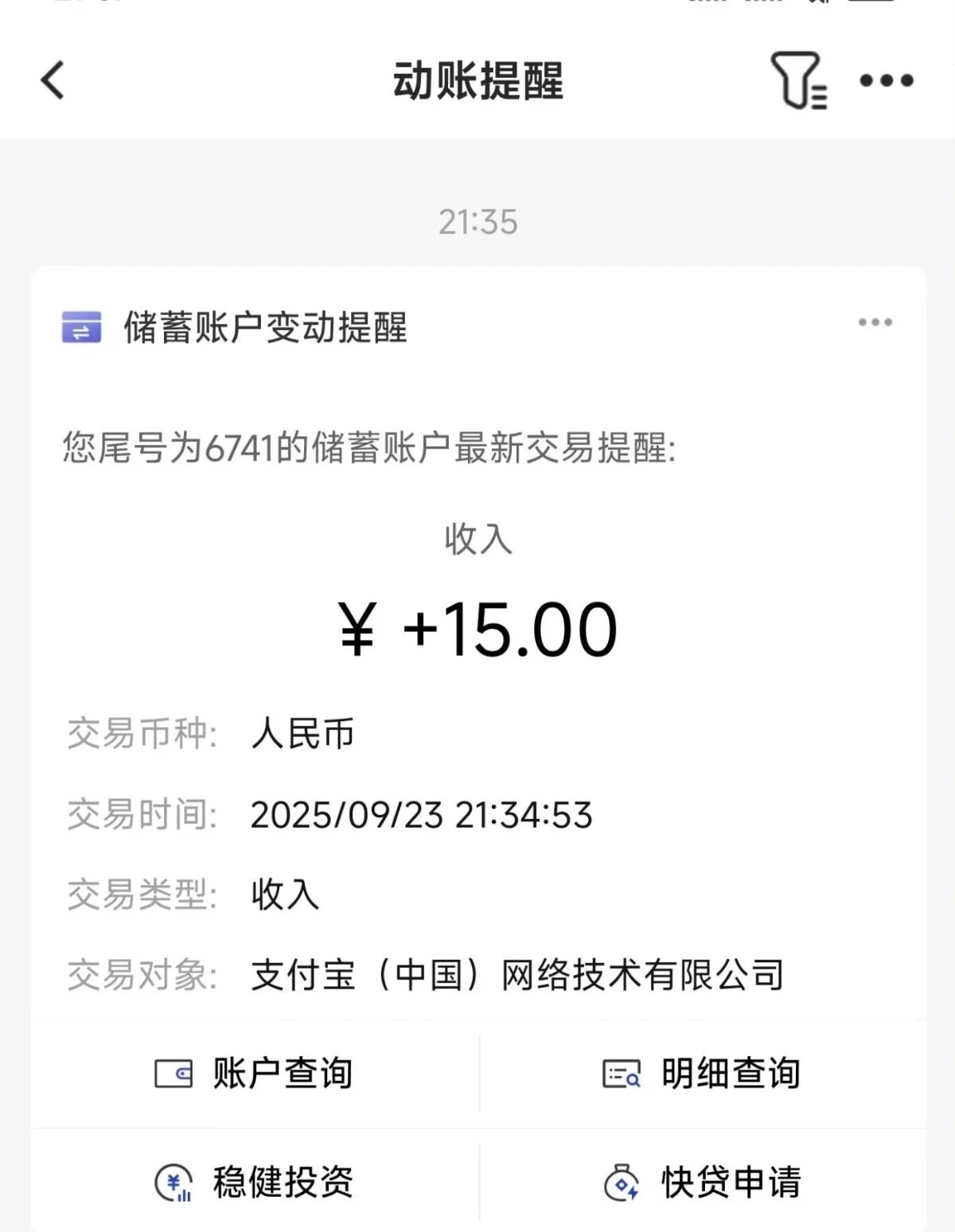This screenshot has width=955, height=1232.
Task: Go back from 动账提醒 page
Action: (x=53, y=80)
